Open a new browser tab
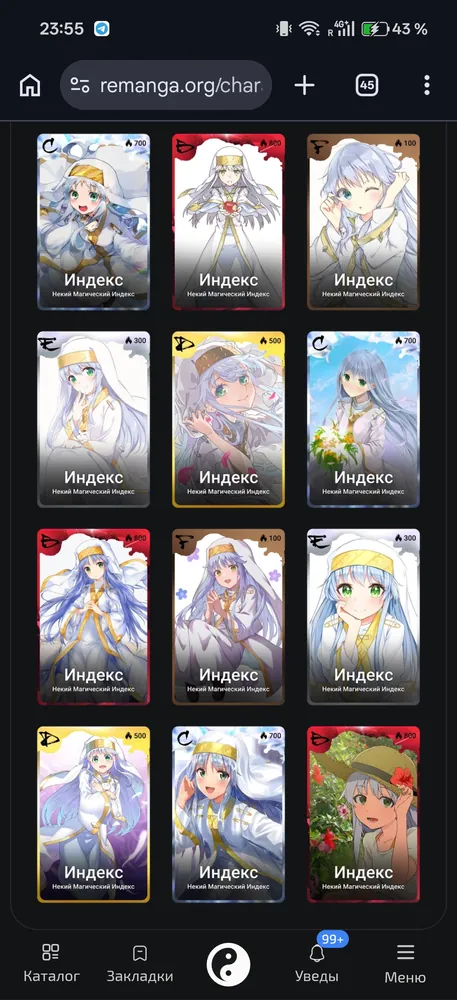 tap(305, 85)
